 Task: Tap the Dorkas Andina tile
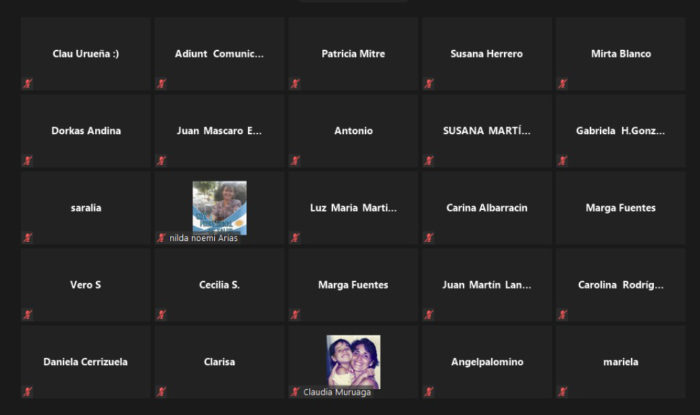click(x=85, y=131)
